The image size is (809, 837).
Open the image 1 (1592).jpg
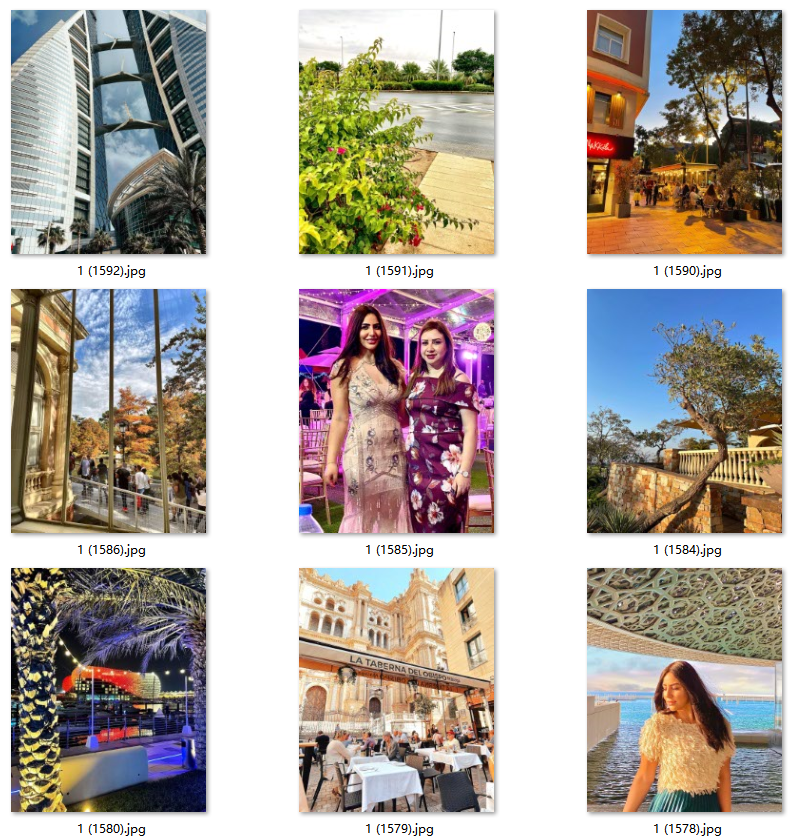tap(108, 132)
